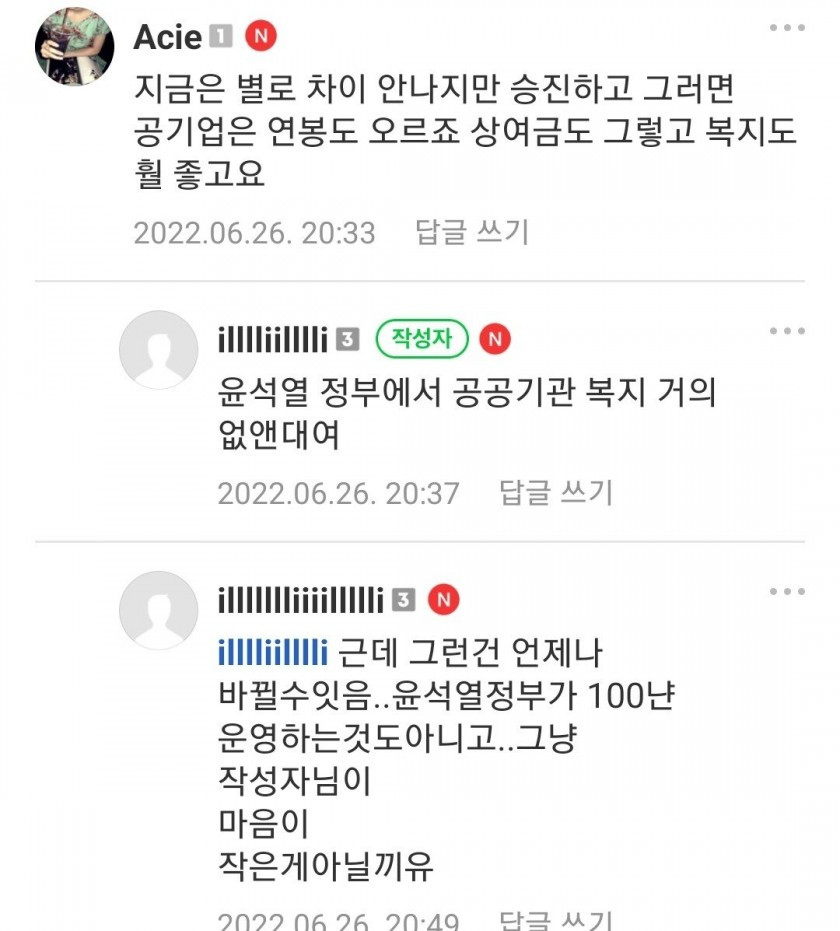Reply to the comment posted at 20:37

coord(555,493)
